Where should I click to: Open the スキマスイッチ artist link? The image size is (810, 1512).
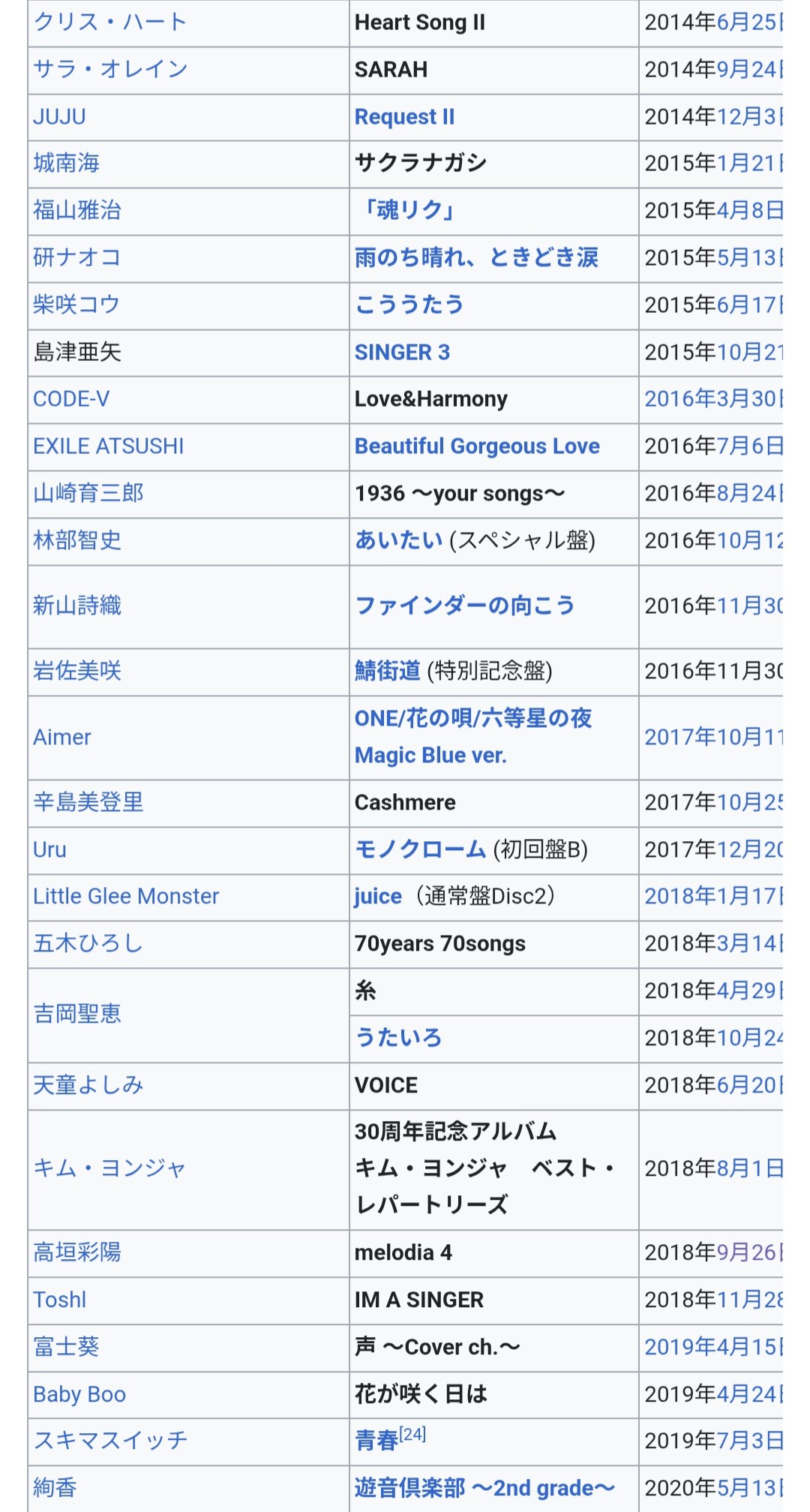pyautogui.click(x=110, y=1441)
